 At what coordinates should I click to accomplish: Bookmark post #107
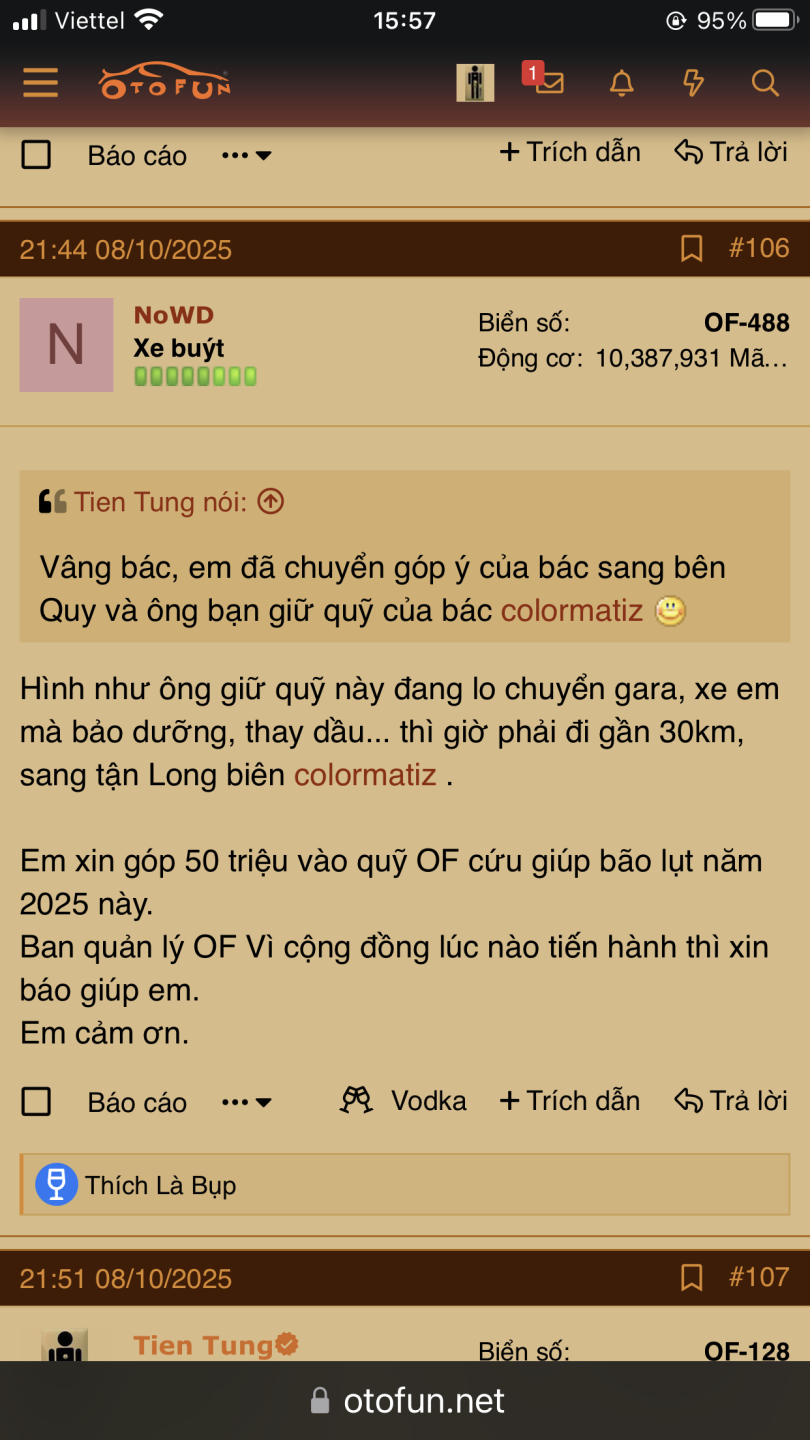[691, 1278]
